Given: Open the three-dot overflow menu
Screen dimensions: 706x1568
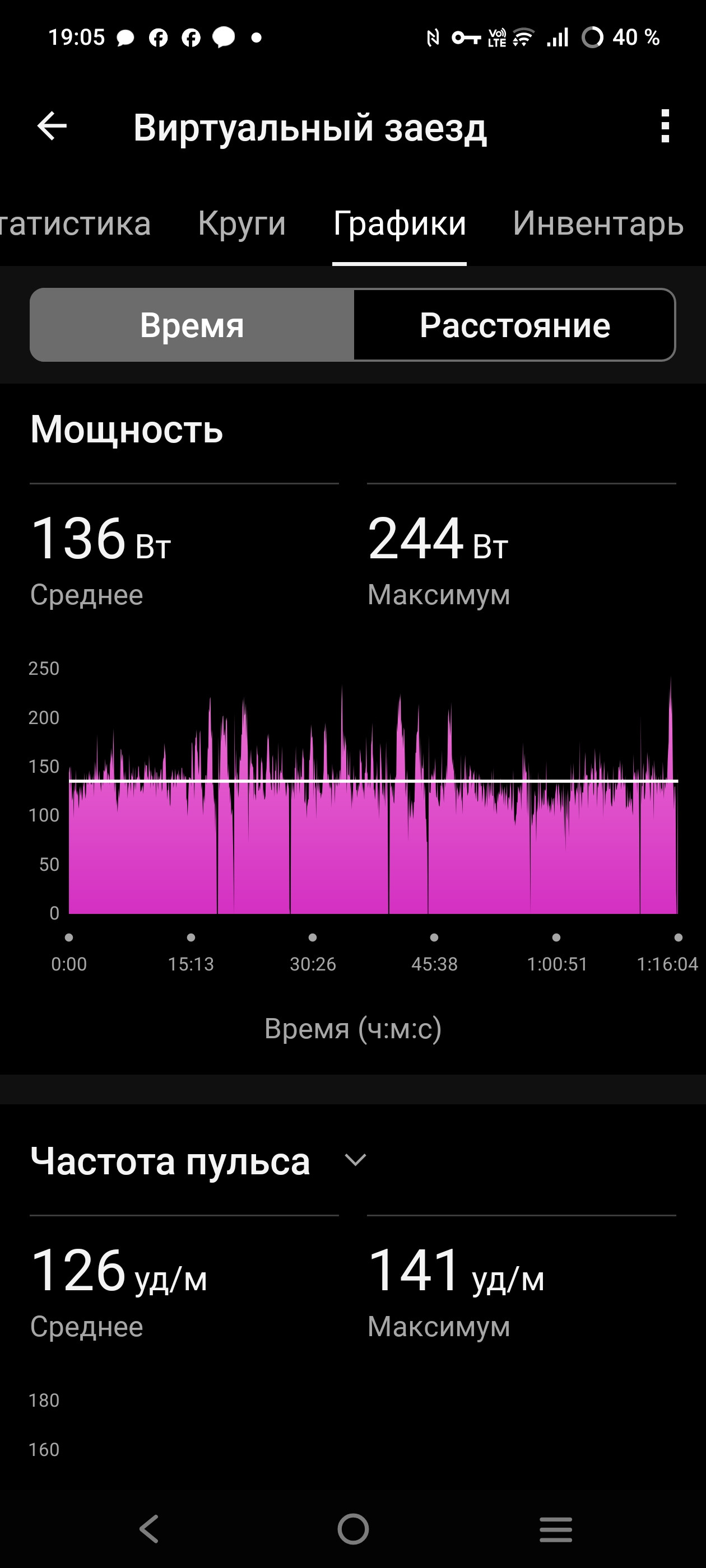Looking at the screenshot, I should click(665, 127).
